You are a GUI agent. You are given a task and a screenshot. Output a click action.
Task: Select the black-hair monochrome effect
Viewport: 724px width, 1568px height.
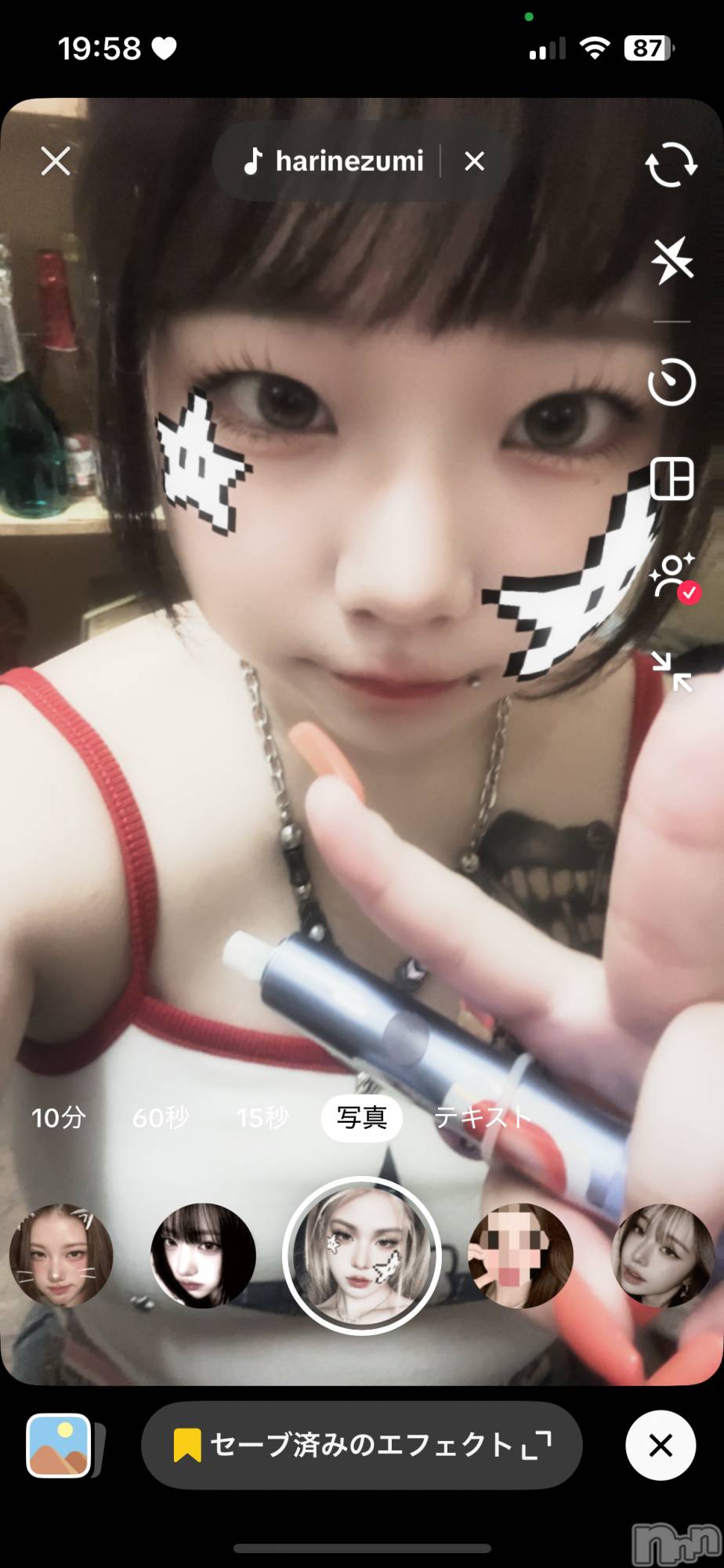pyautogui.click(x=203, y=1256)
